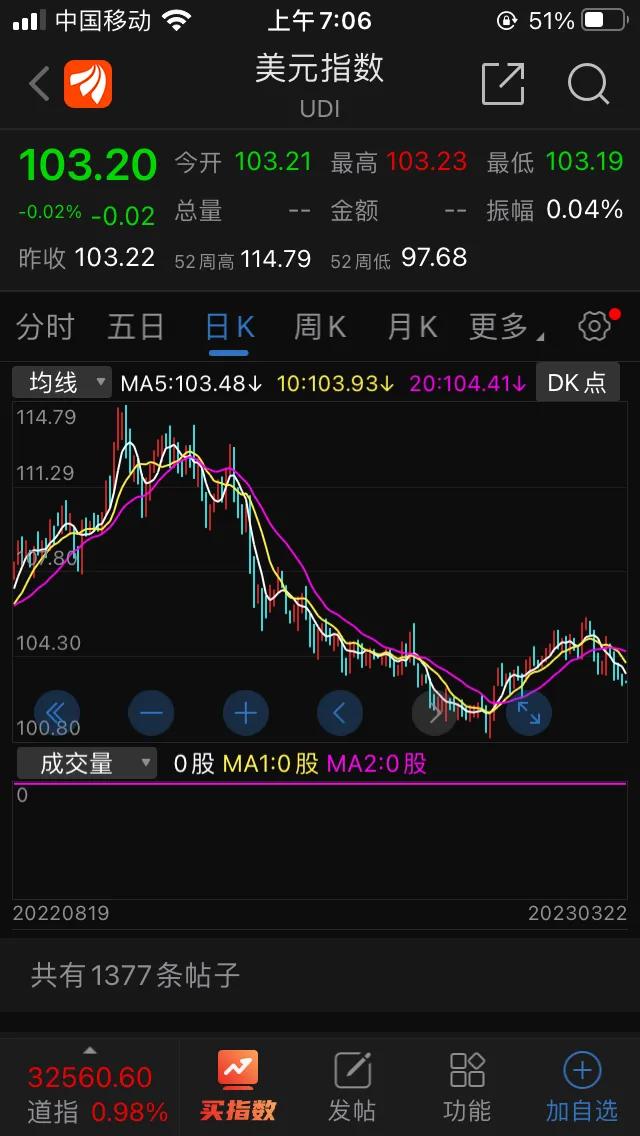640x1136 pixels.
Task: Switch to the 月K chart tab
Action: pyautogui.click(x=412, y=326)
